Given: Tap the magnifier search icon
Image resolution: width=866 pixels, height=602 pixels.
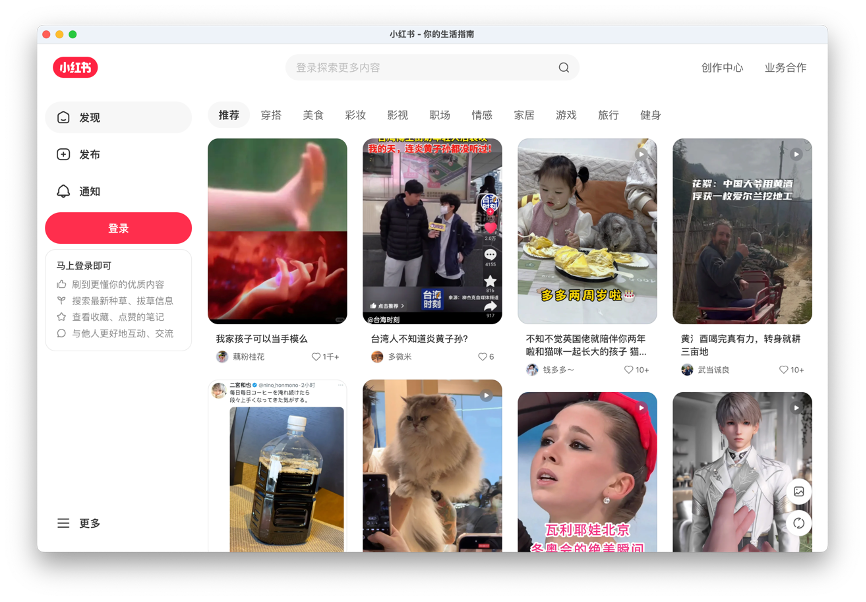Looking at the screenshot, I should (564, 68).
